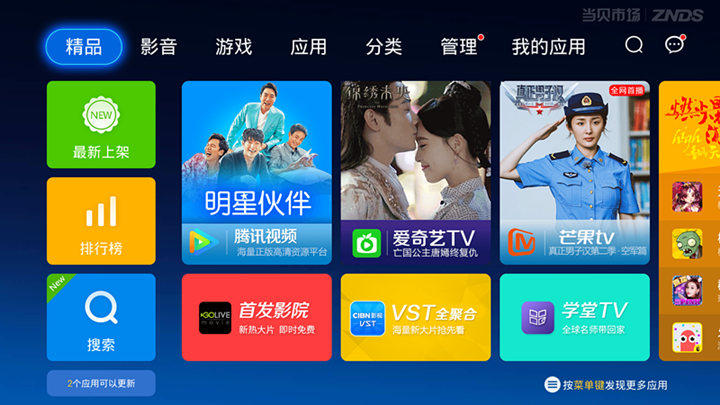This screenshot has width=720, height=405.
Task: Switch to 我的应用 tab
Action: [x=548, y=46]
